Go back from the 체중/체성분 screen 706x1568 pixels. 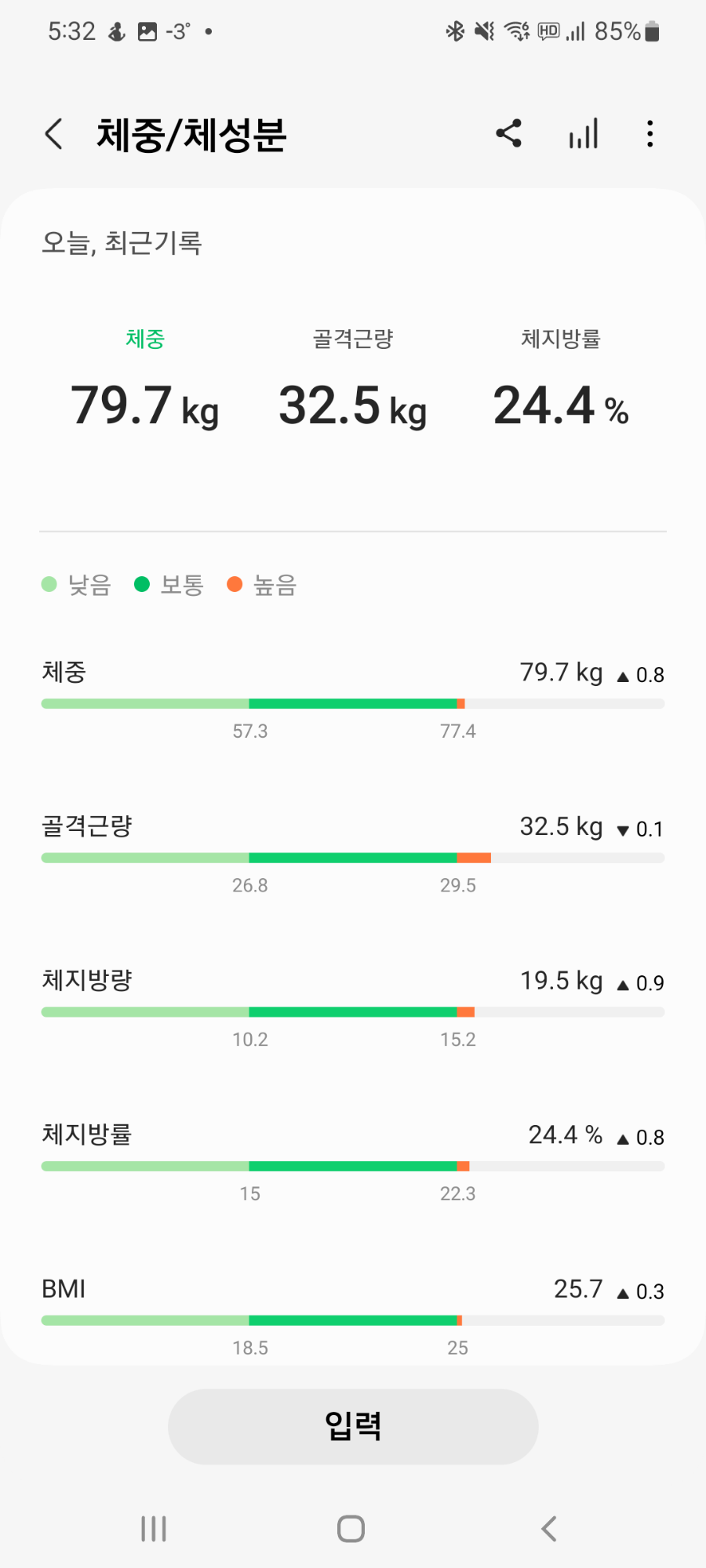coord(53,134)
